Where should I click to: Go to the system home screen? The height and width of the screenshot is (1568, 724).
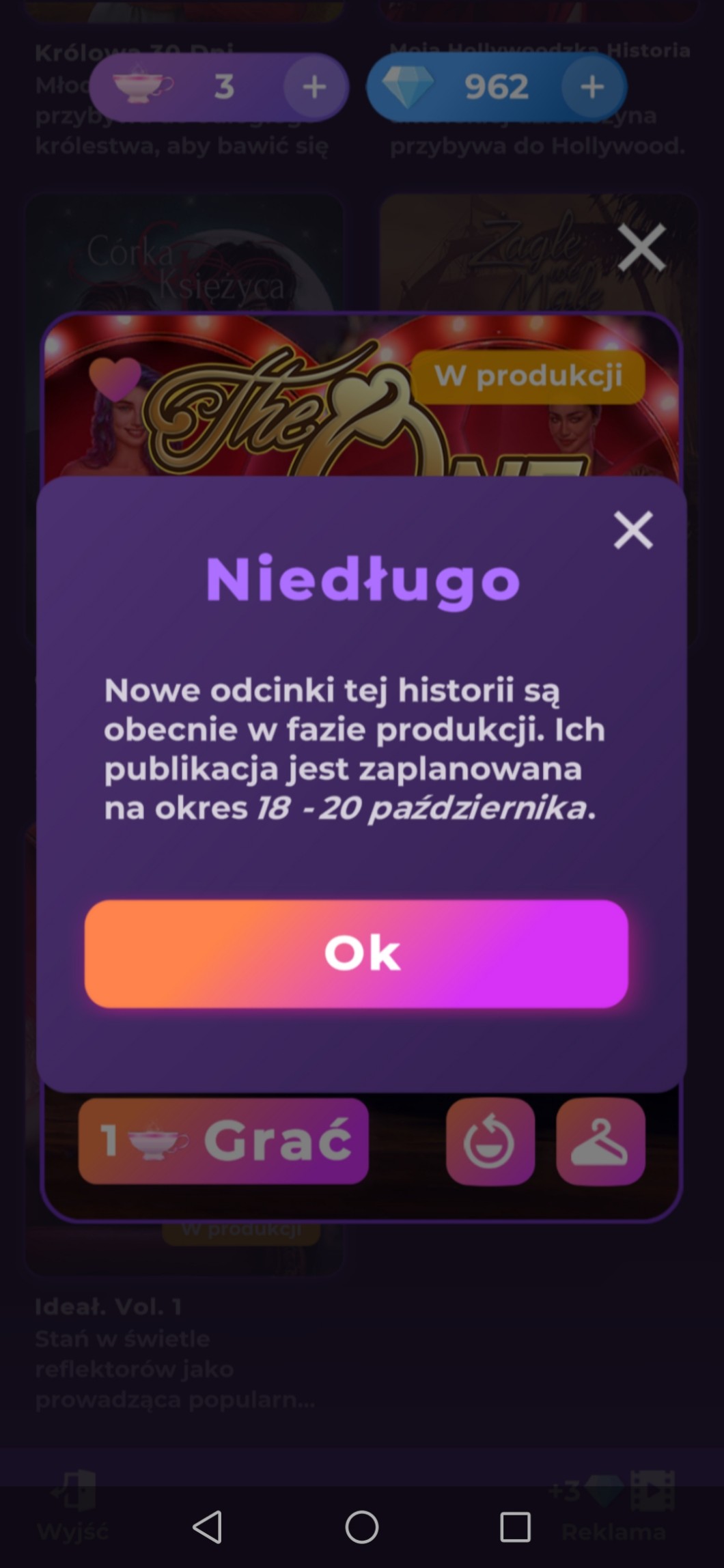pyautogui.click(x=361, y=1526)
